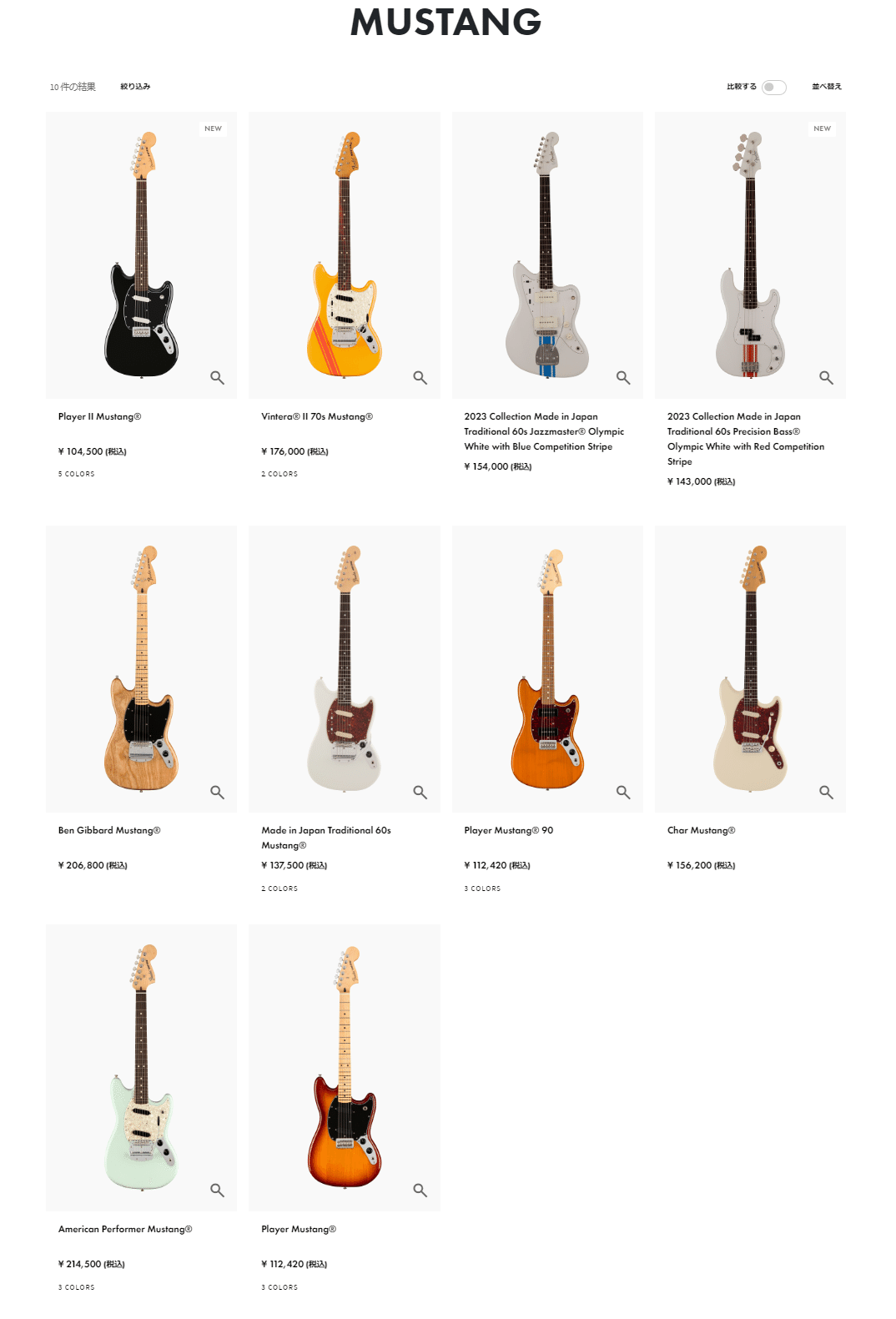Tap magnifier on Player Mustang 90

coord(623,792)
